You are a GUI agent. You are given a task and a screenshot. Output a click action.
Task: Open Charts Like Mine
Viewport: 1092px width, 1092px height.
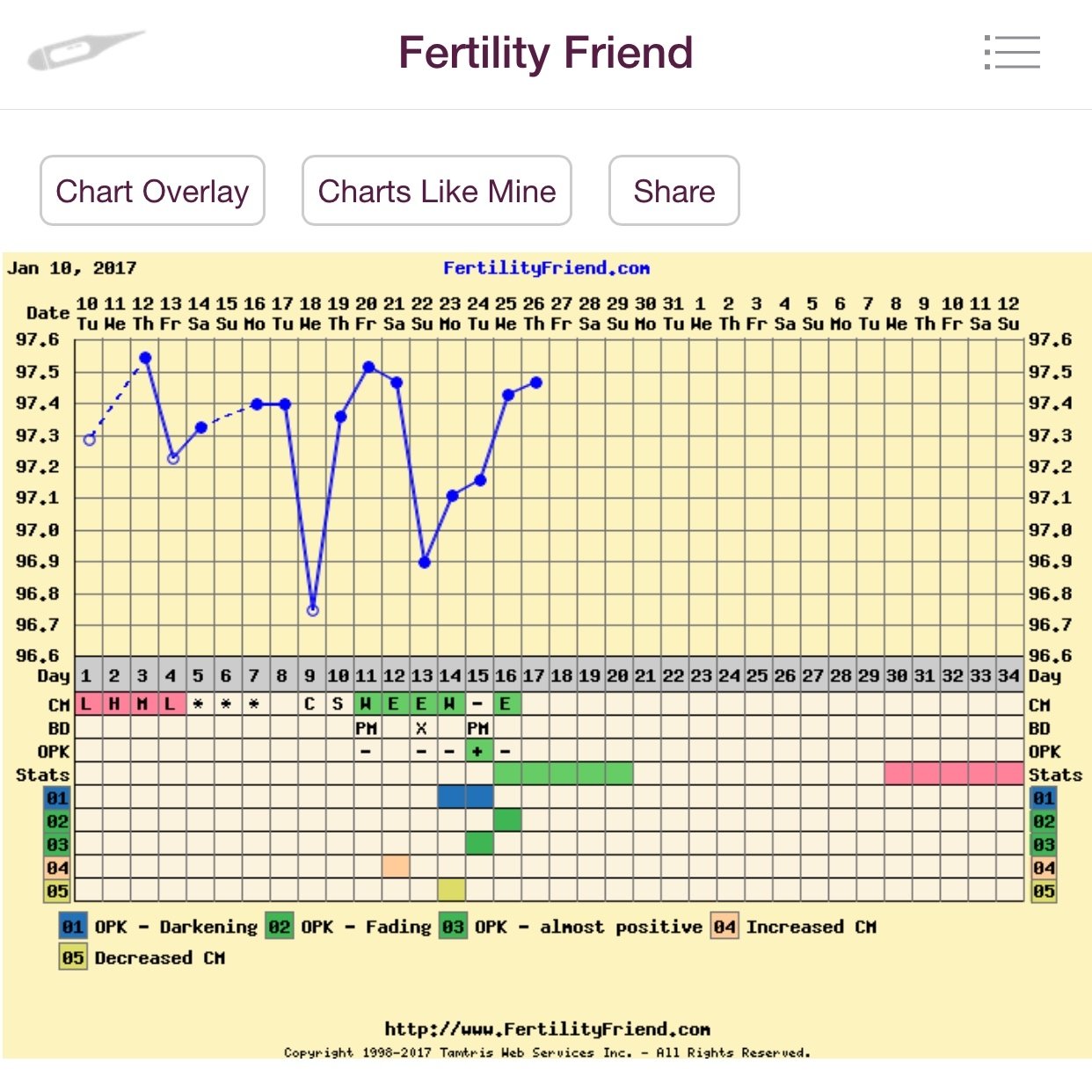point(437,191)
